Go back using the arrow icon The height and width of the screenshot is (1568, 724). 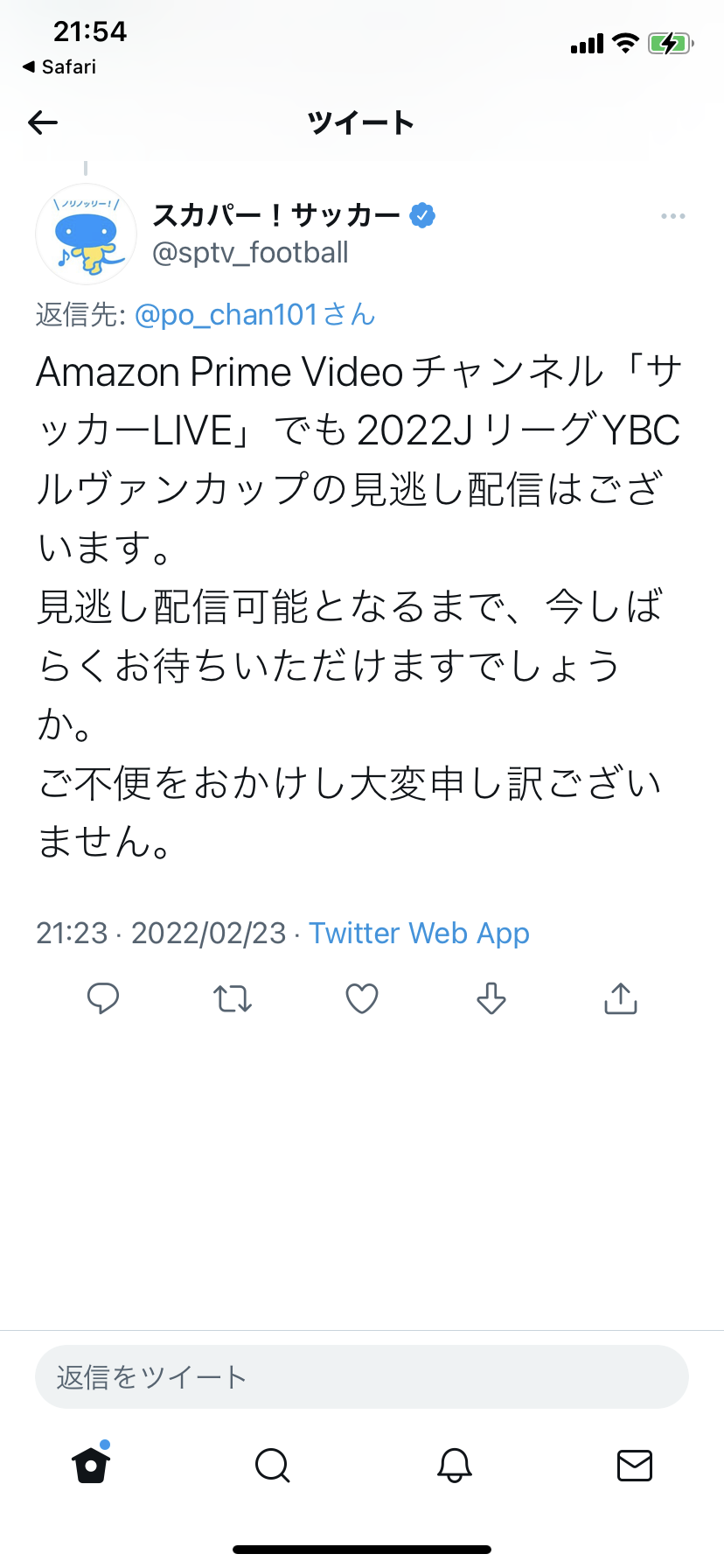point(43,122)
